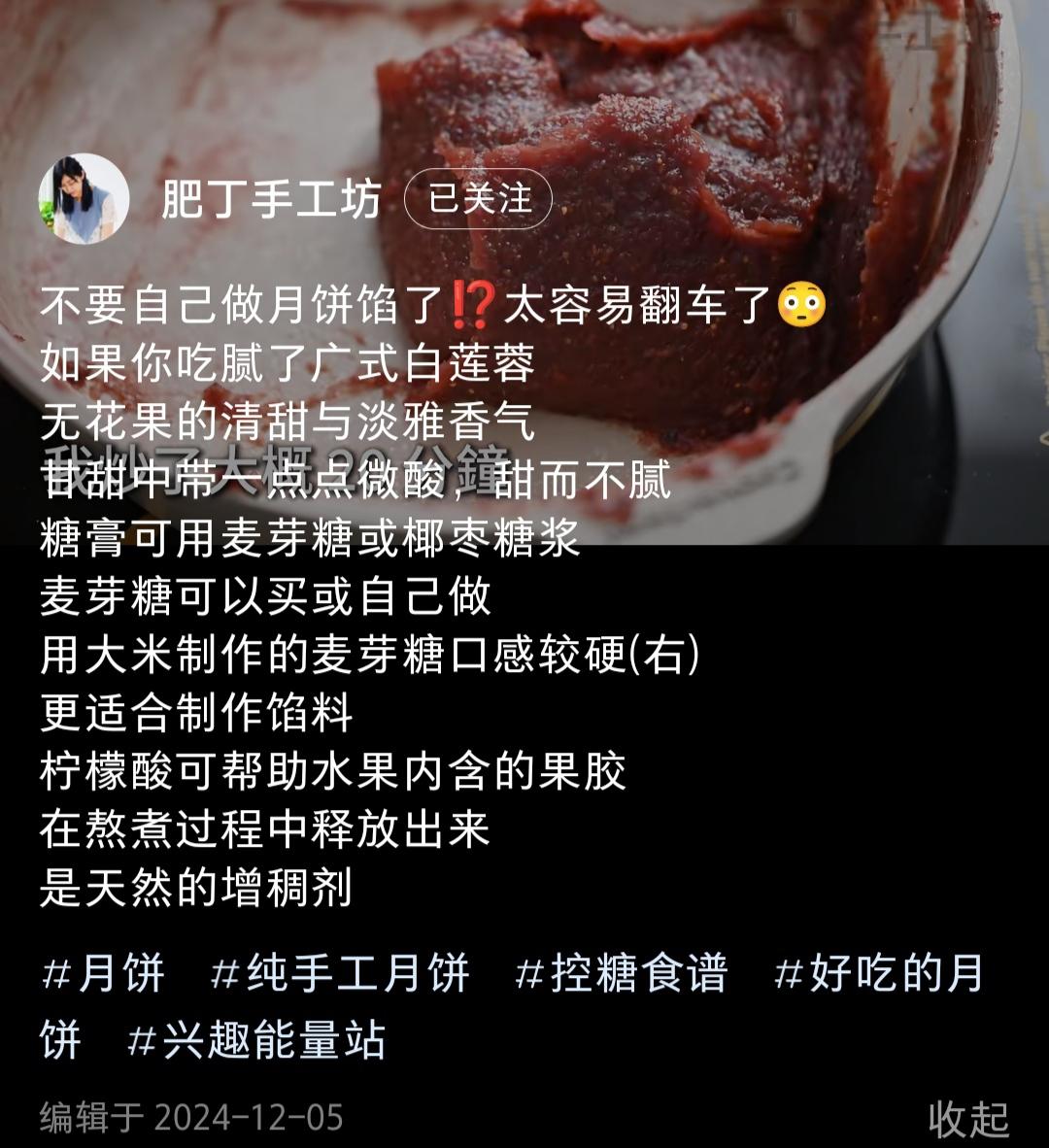This screenshot has width=1049, height=1148.
Task: Open the #月饼 hashtag
Action: (104, 974)
